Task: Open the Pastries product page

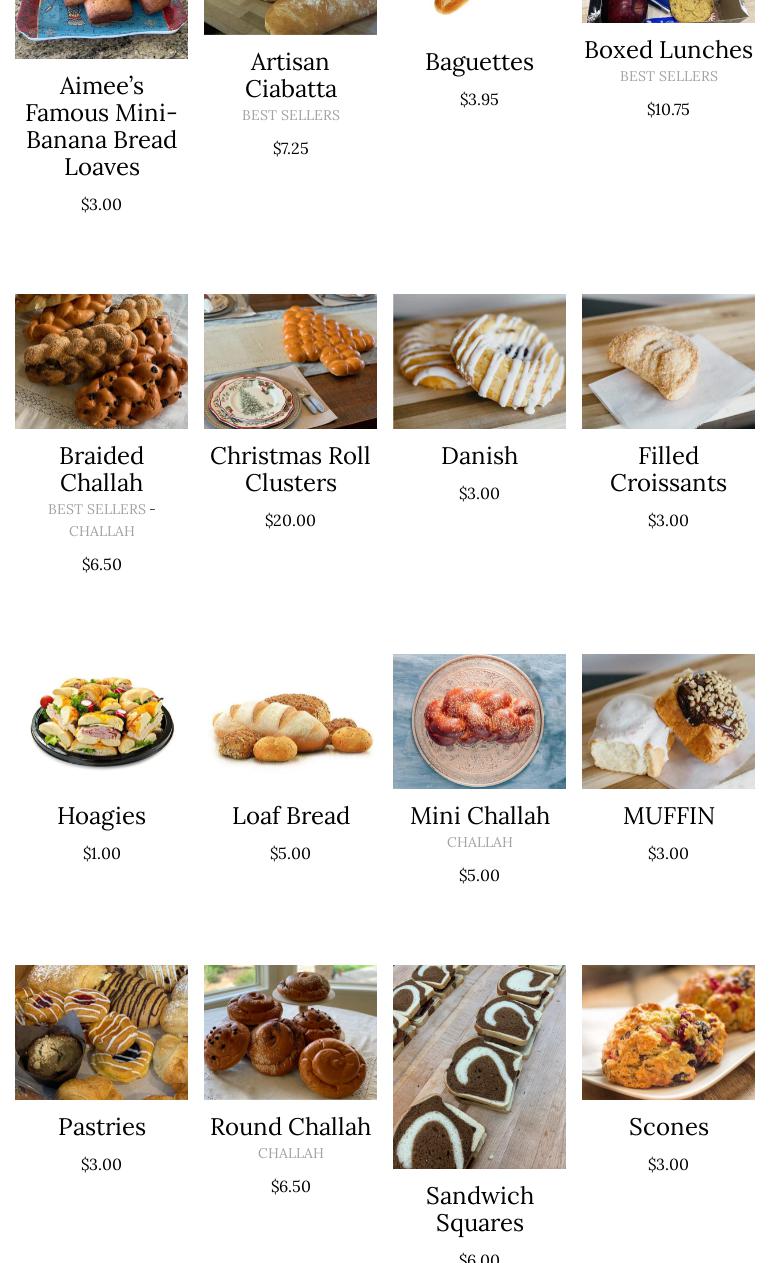Action: tap(101, 1126)
